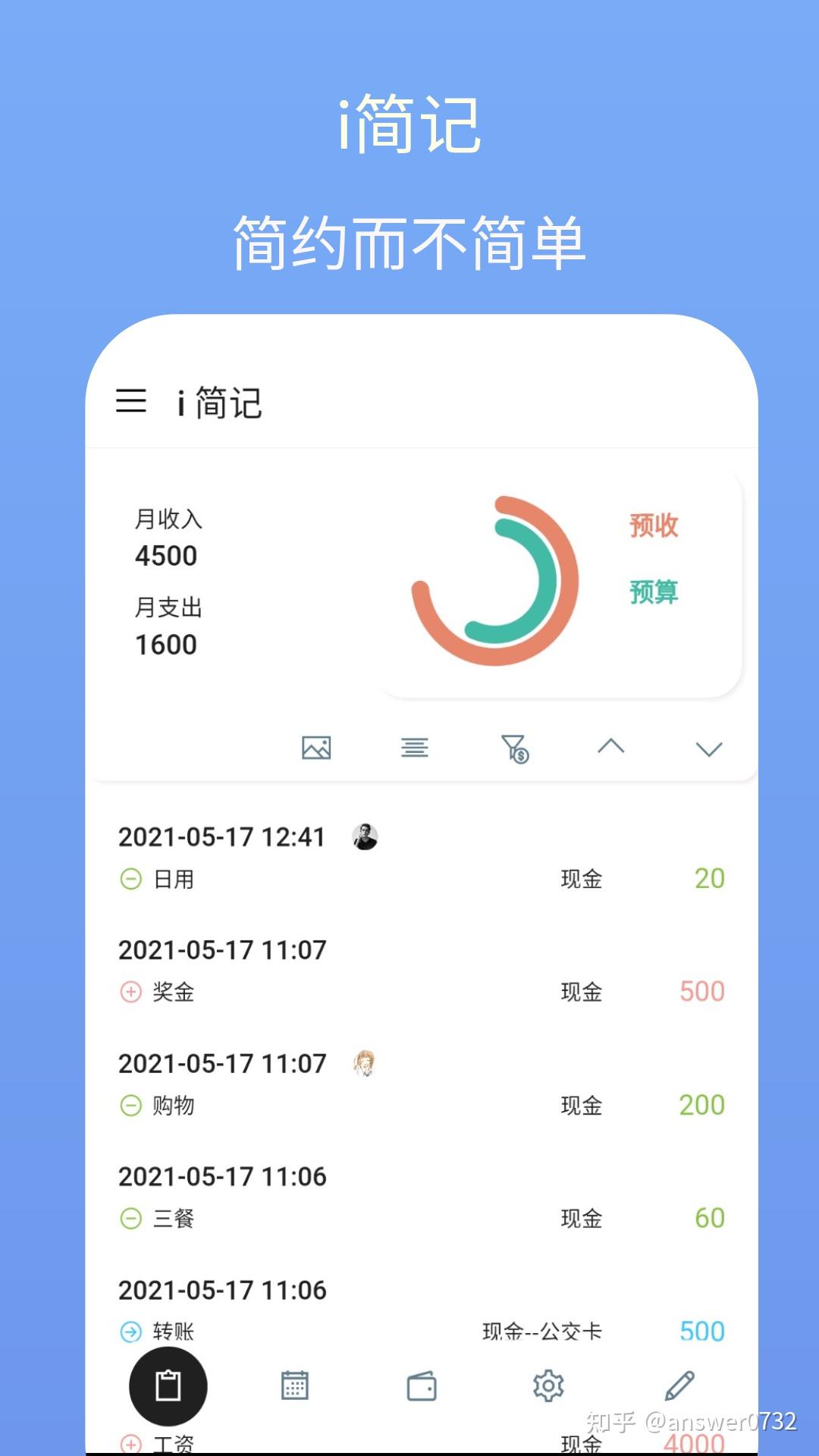Select the clipboard records icon in bottom bar
The width and height of the screenshot is (819, 1456).
168,1385
